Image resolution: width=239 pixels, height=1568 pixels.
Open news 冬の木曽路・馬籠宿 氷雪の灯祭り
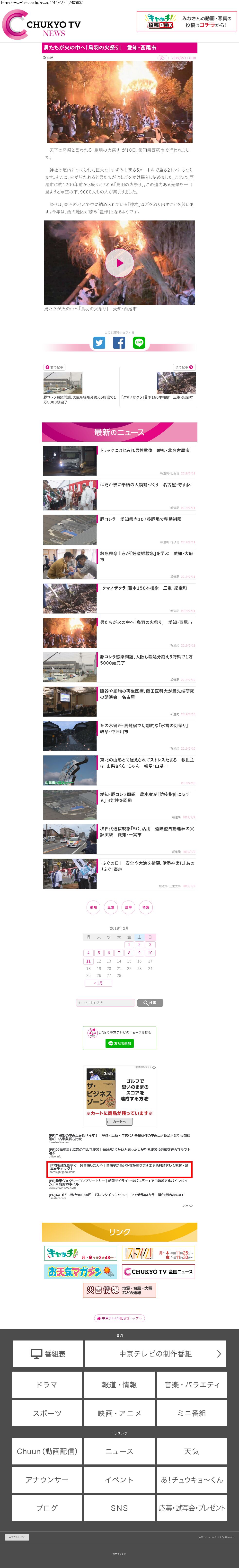coord(144,728)
